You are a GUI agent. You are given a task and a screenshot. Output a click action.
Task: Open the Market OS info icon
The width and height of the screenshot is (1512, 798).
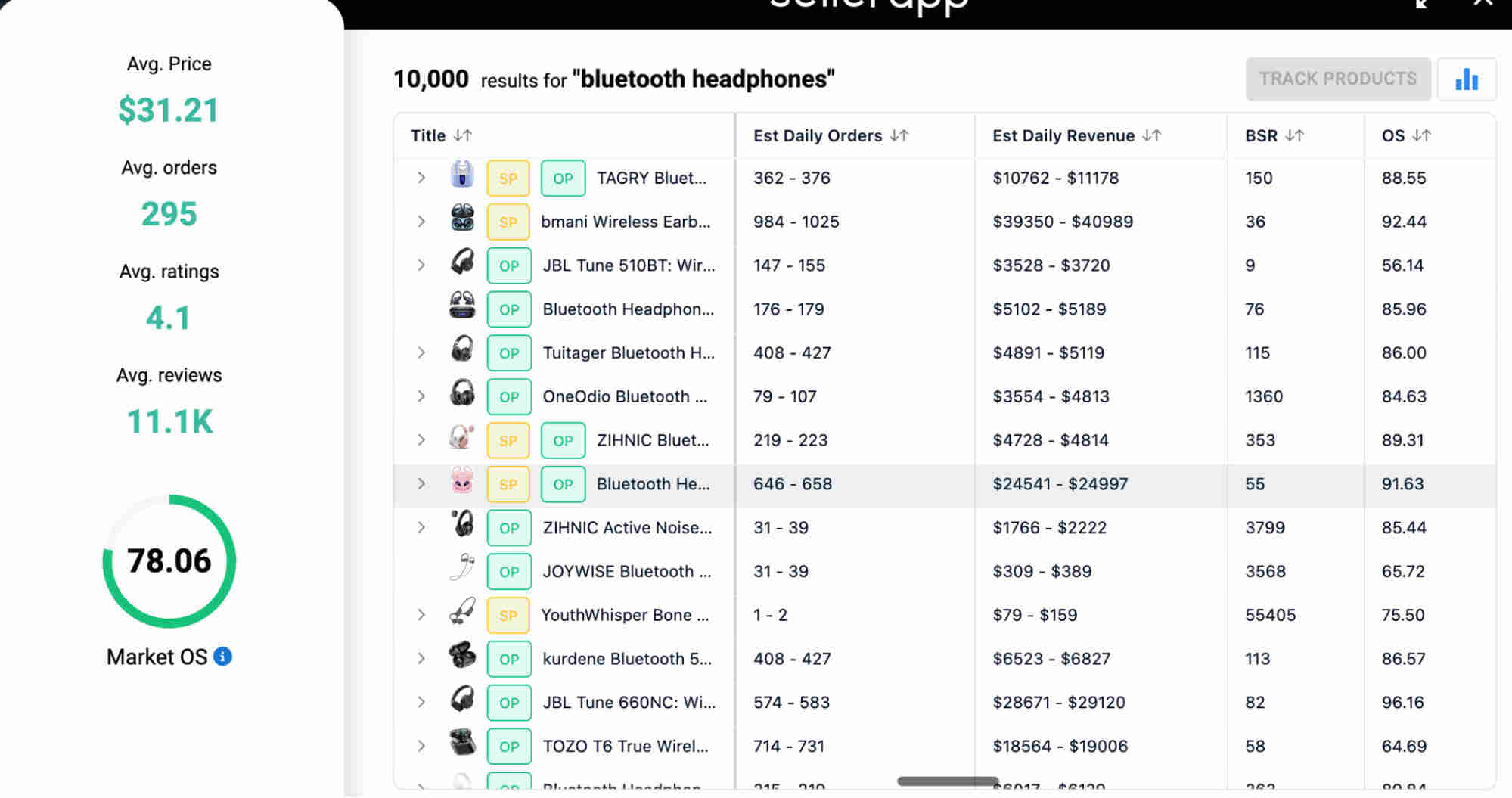tap(222, 657)
